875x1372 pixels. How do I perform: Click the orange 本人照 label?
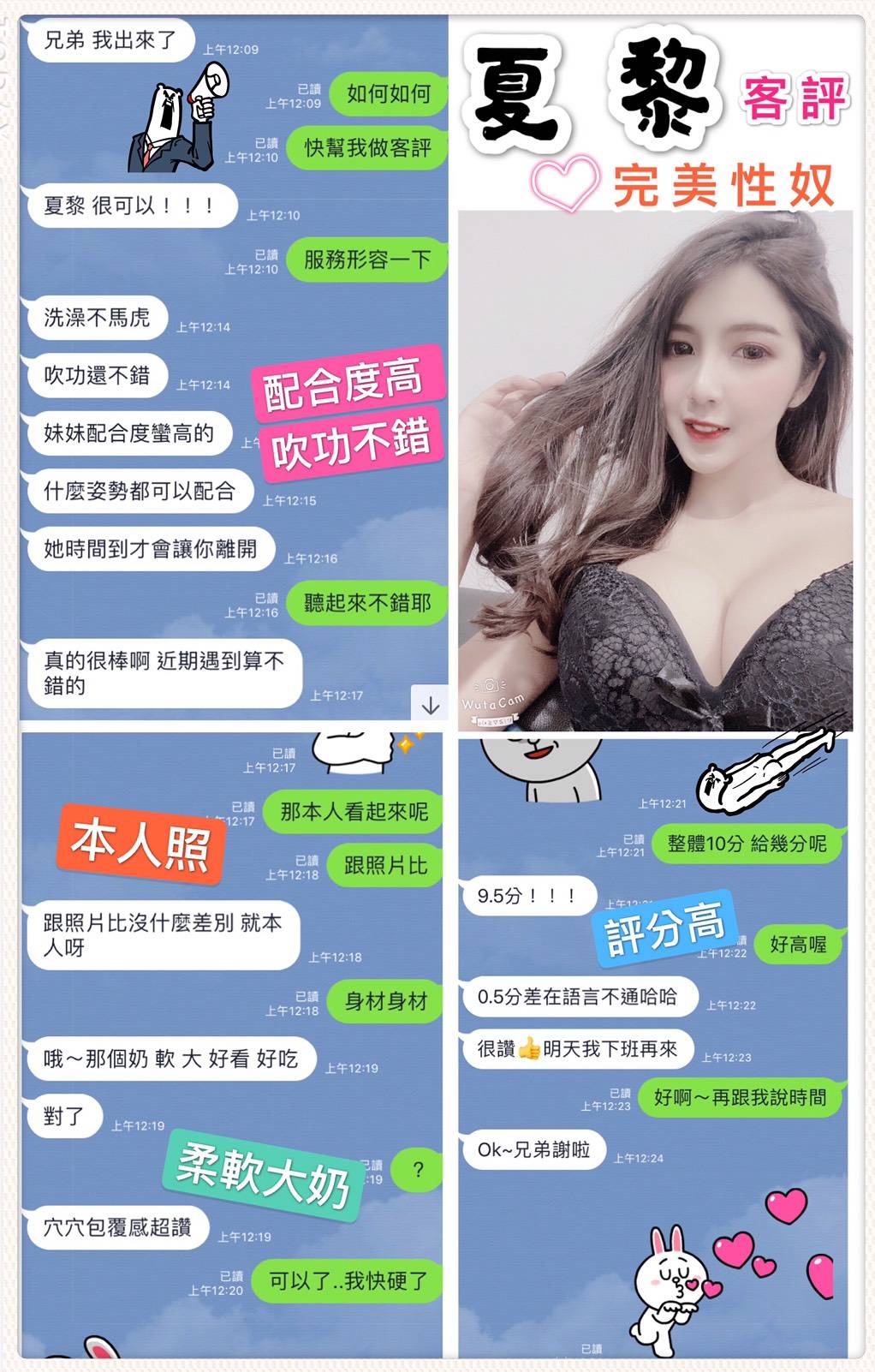[x=141, y=843]
